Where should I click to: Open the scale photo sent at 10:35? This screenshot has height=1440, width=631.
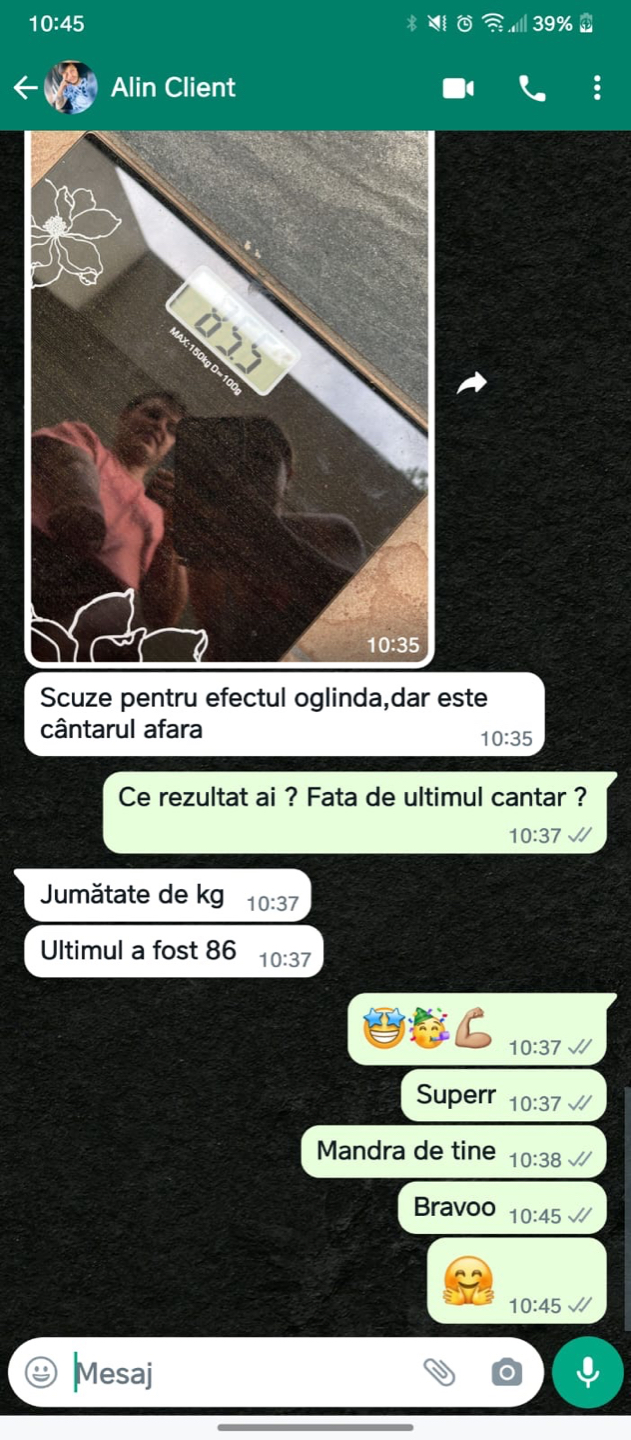point(229,397)
